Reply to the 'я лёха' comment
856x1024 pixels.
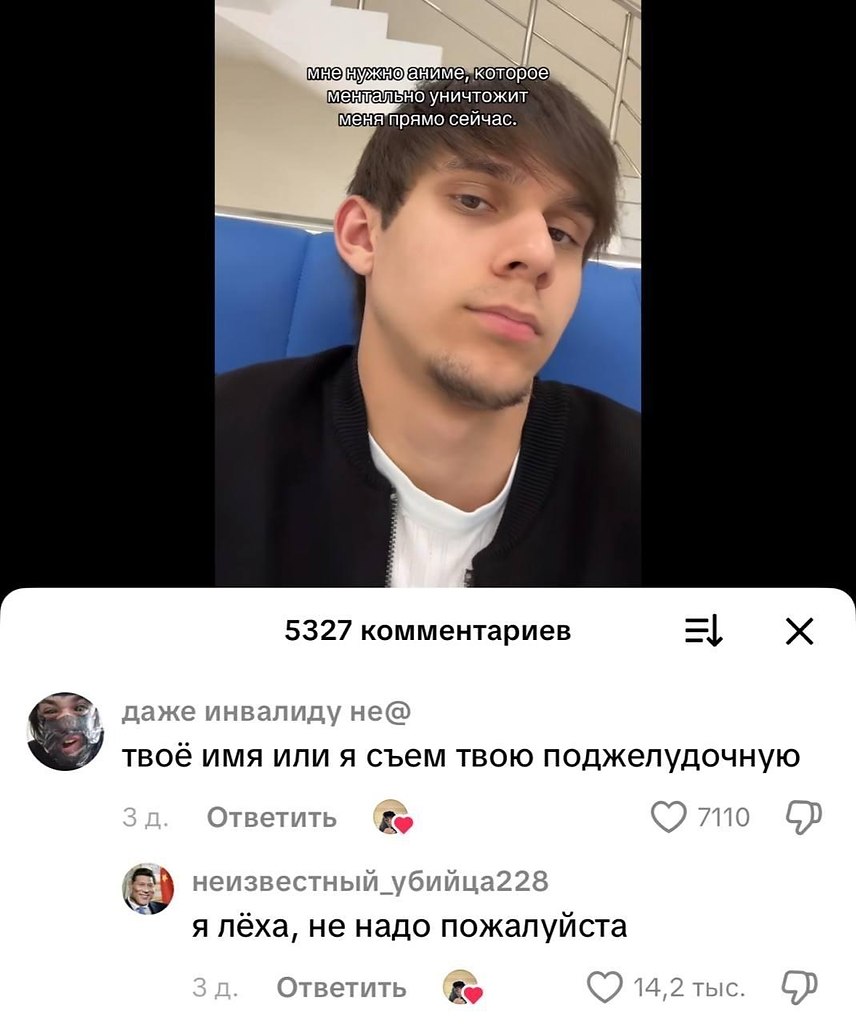[341, 988]
